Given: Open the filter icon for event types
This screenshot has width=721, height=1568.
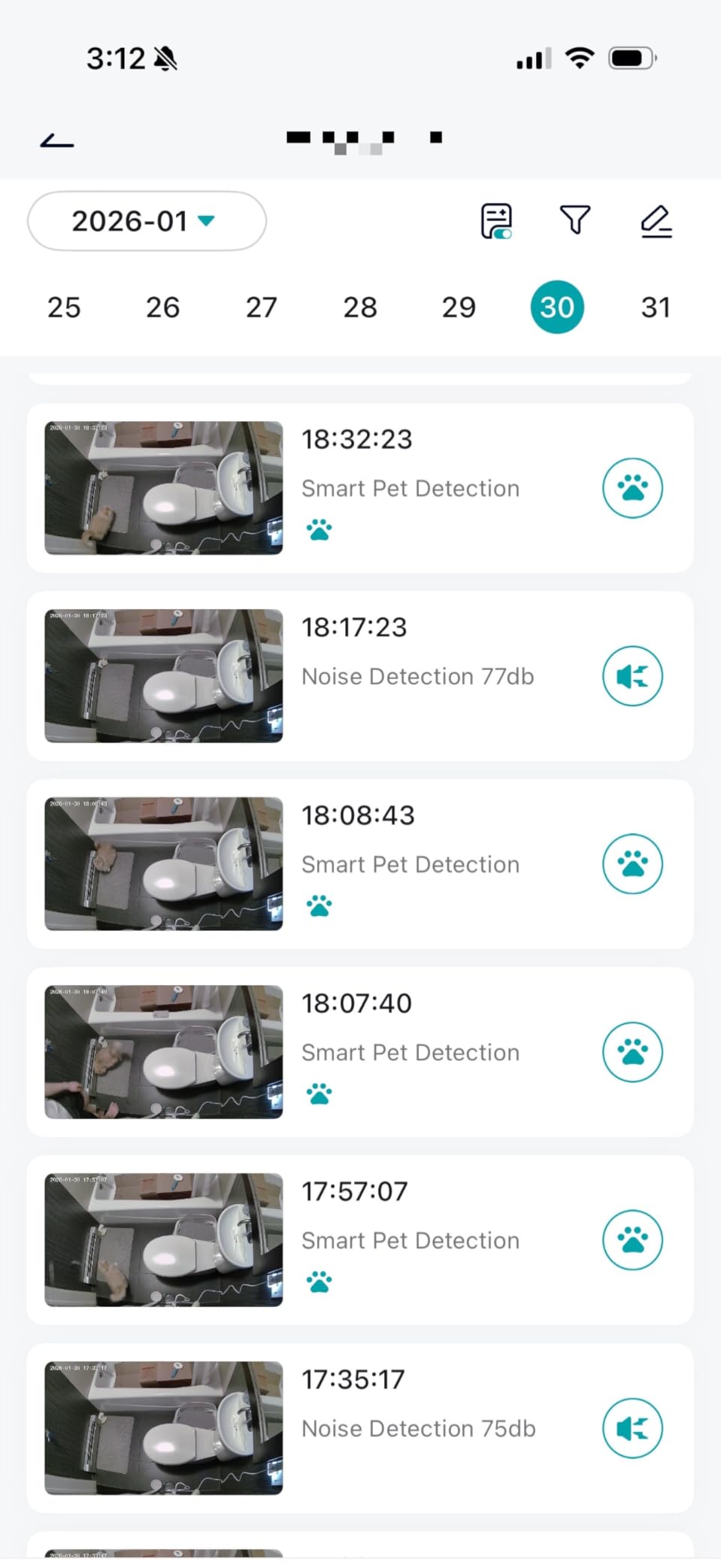Looking at the screenshot, I should tap(574, 220).
